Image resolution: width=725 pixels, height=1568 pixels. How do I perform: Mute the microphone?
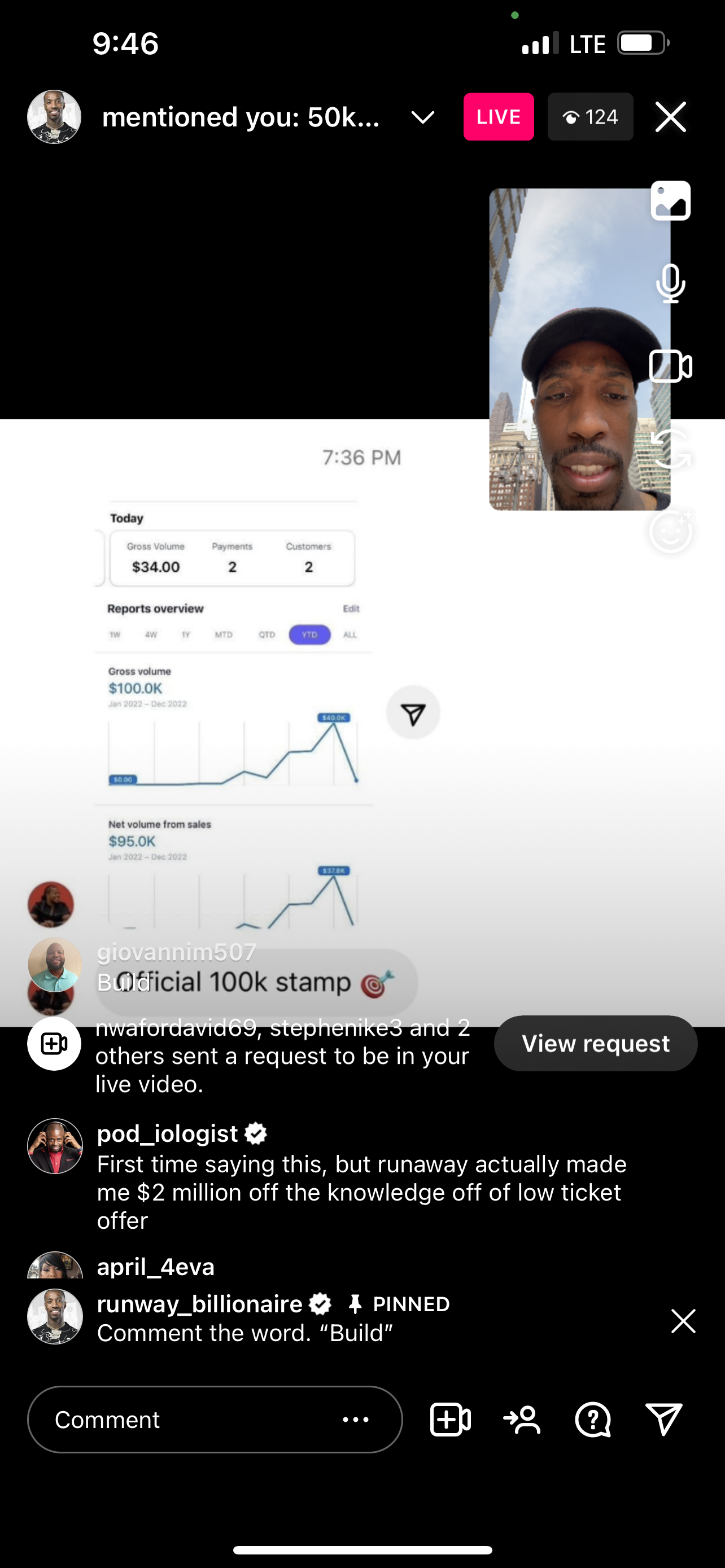tap(670, 284)
